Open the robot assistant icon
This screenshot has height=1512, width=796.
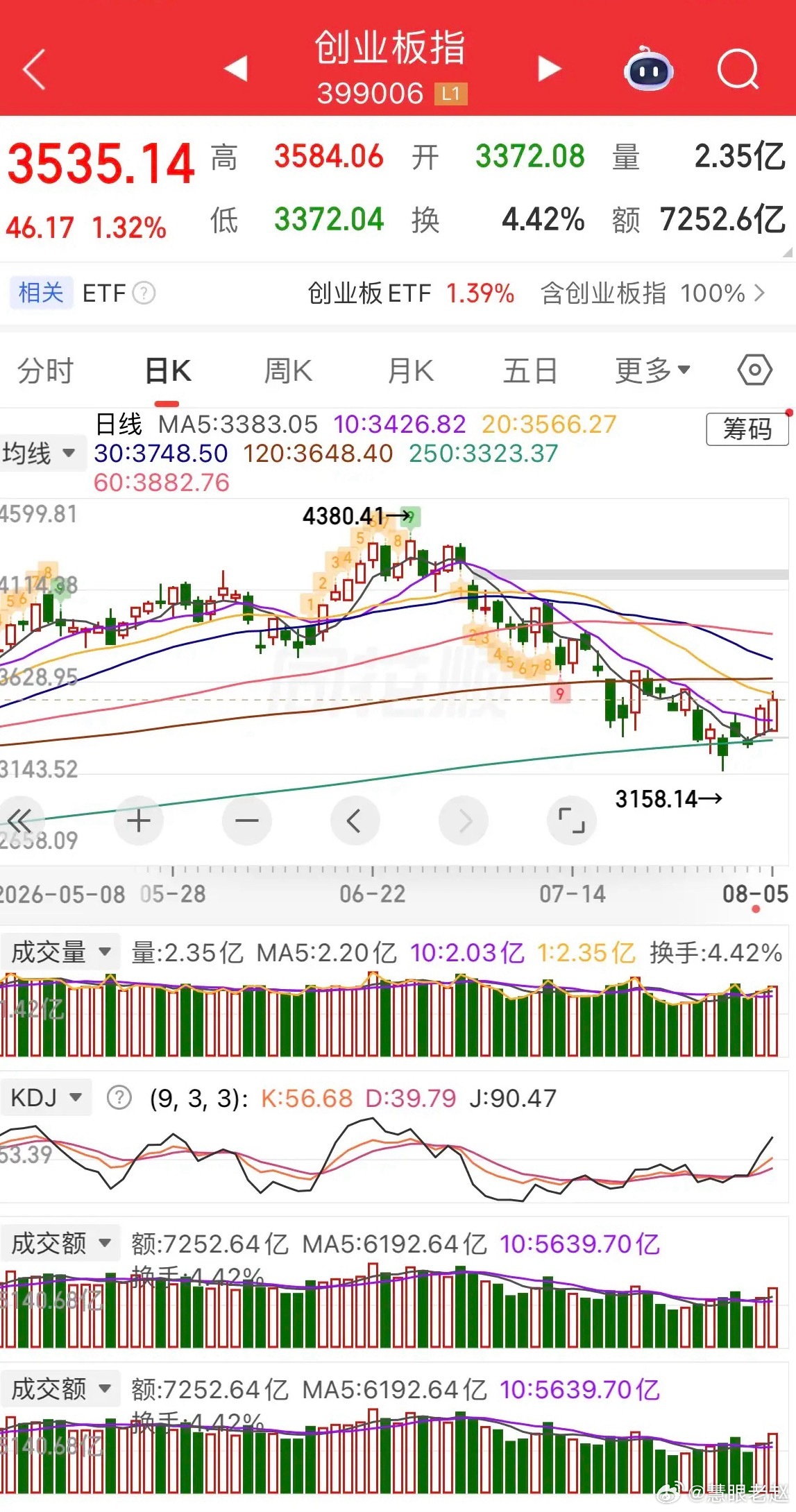[648, 69]
